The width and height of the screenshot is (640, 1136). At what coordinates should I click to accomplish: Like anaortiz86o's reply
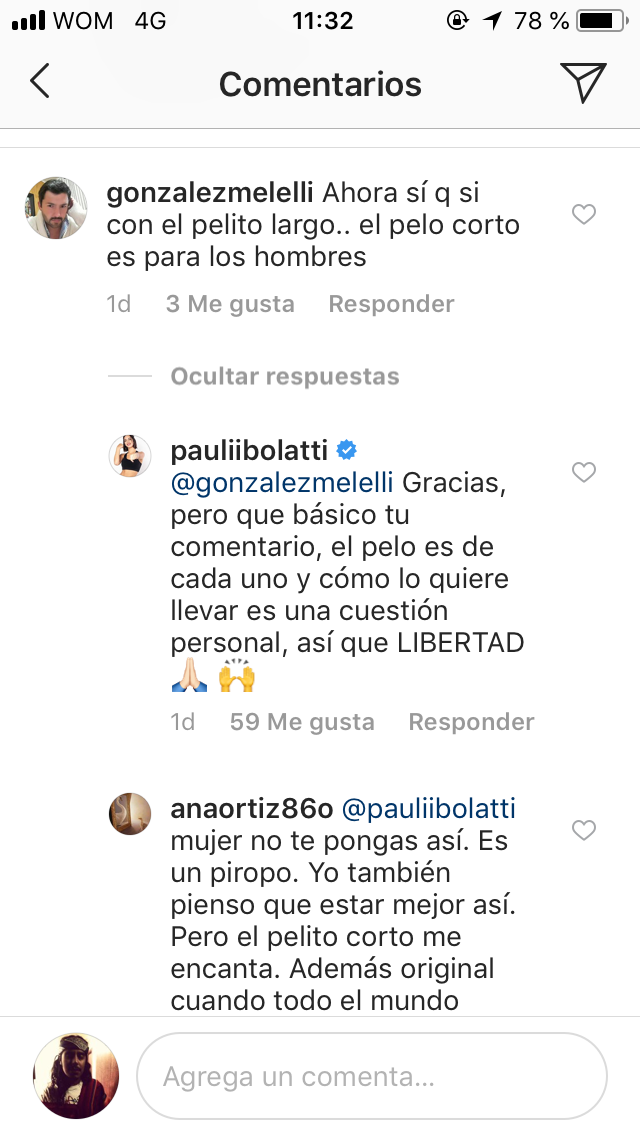[x=583, y=830]
